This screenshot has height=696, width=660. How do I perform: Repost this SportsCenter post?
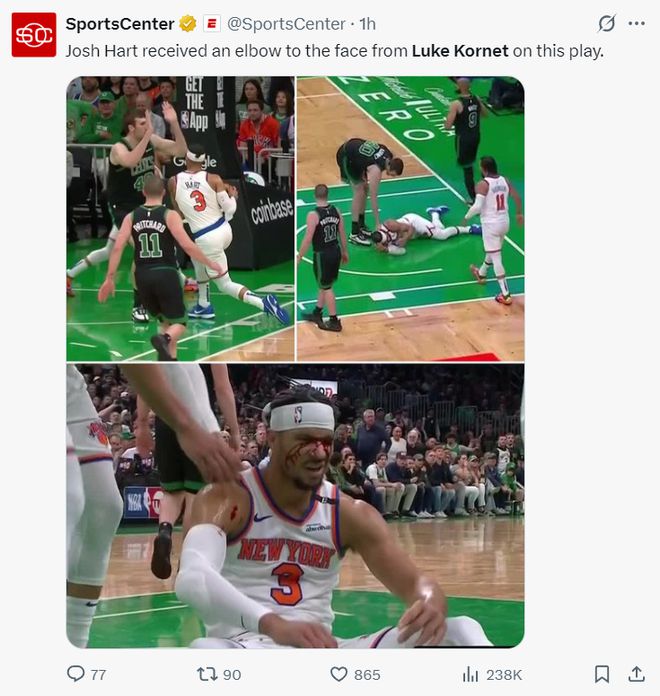tap(206, 674)
